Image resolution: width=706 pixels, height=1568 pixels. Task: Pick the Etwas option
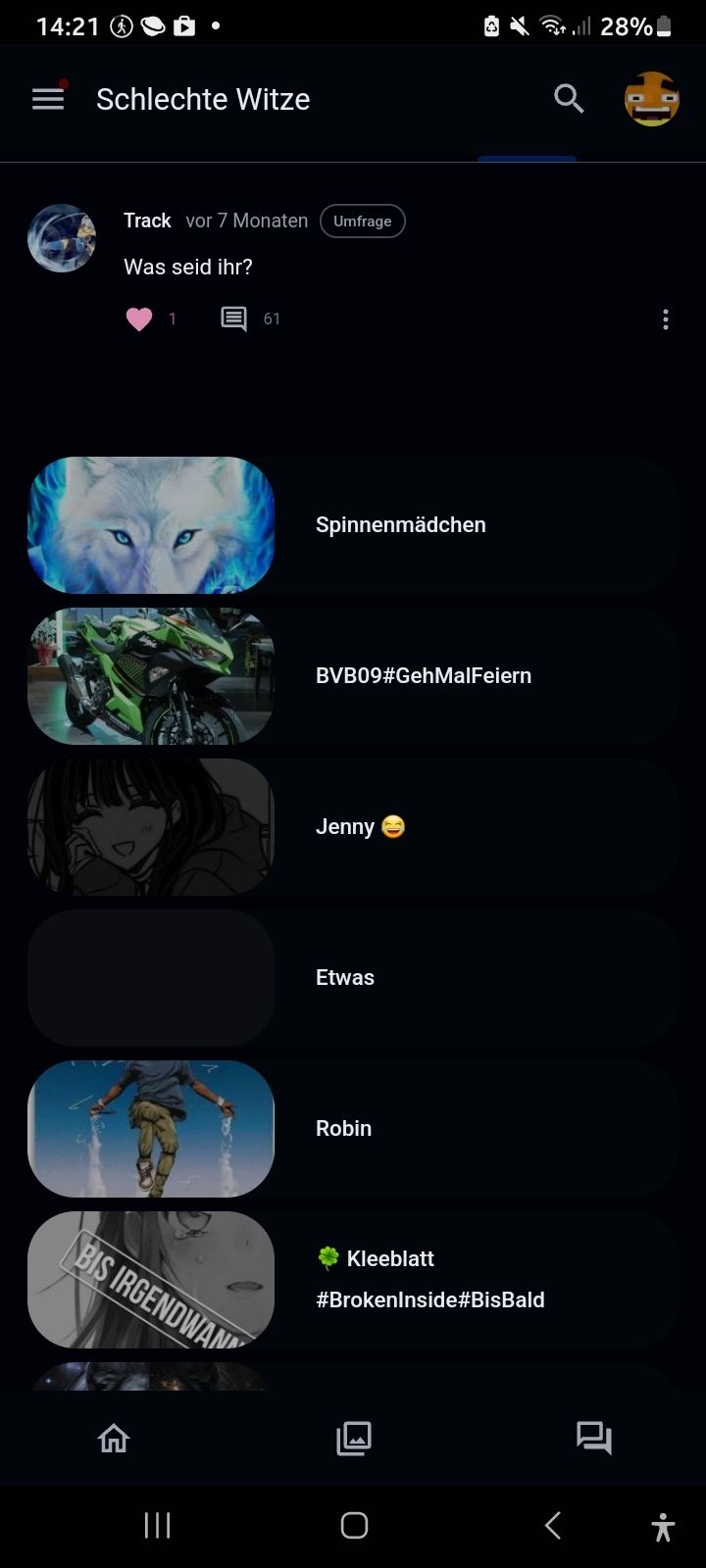[353, 978]
